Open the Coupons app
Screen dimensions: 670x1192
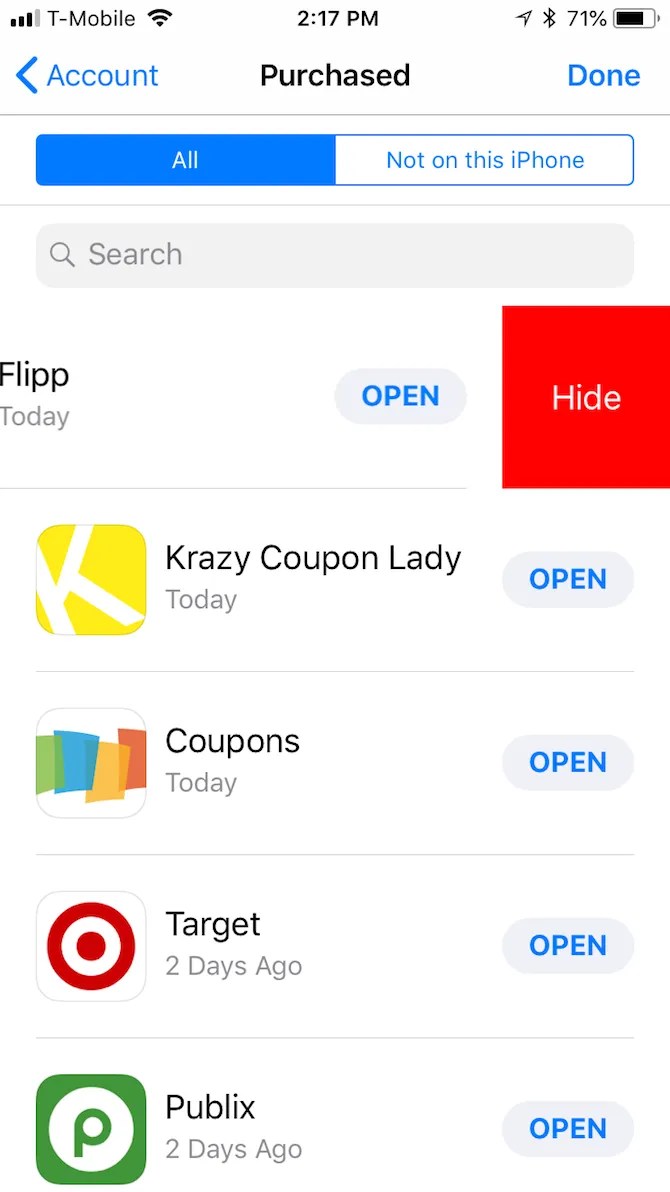[x=567, y=762]
